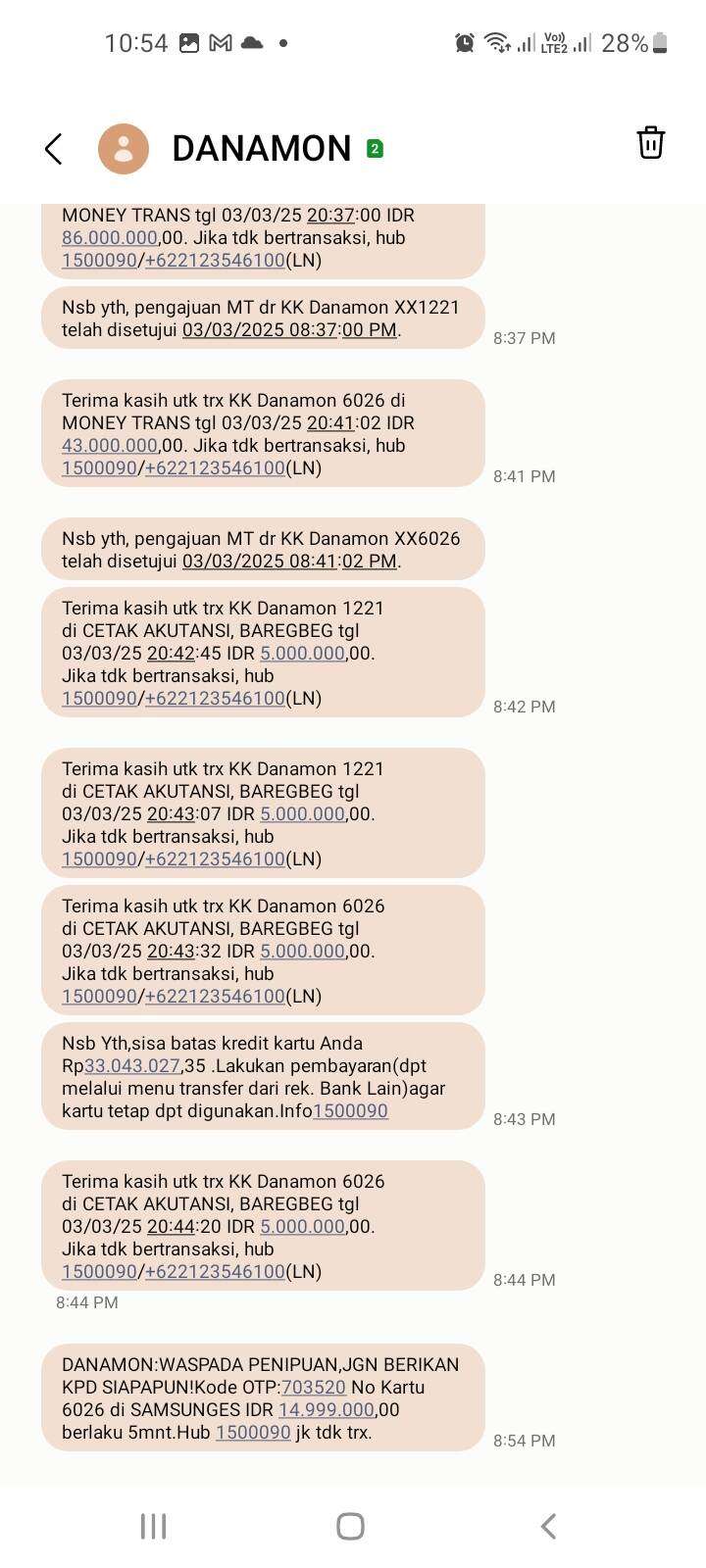
Task: Tap the DANAMON contact avatar
Action: tap(123, 148)
